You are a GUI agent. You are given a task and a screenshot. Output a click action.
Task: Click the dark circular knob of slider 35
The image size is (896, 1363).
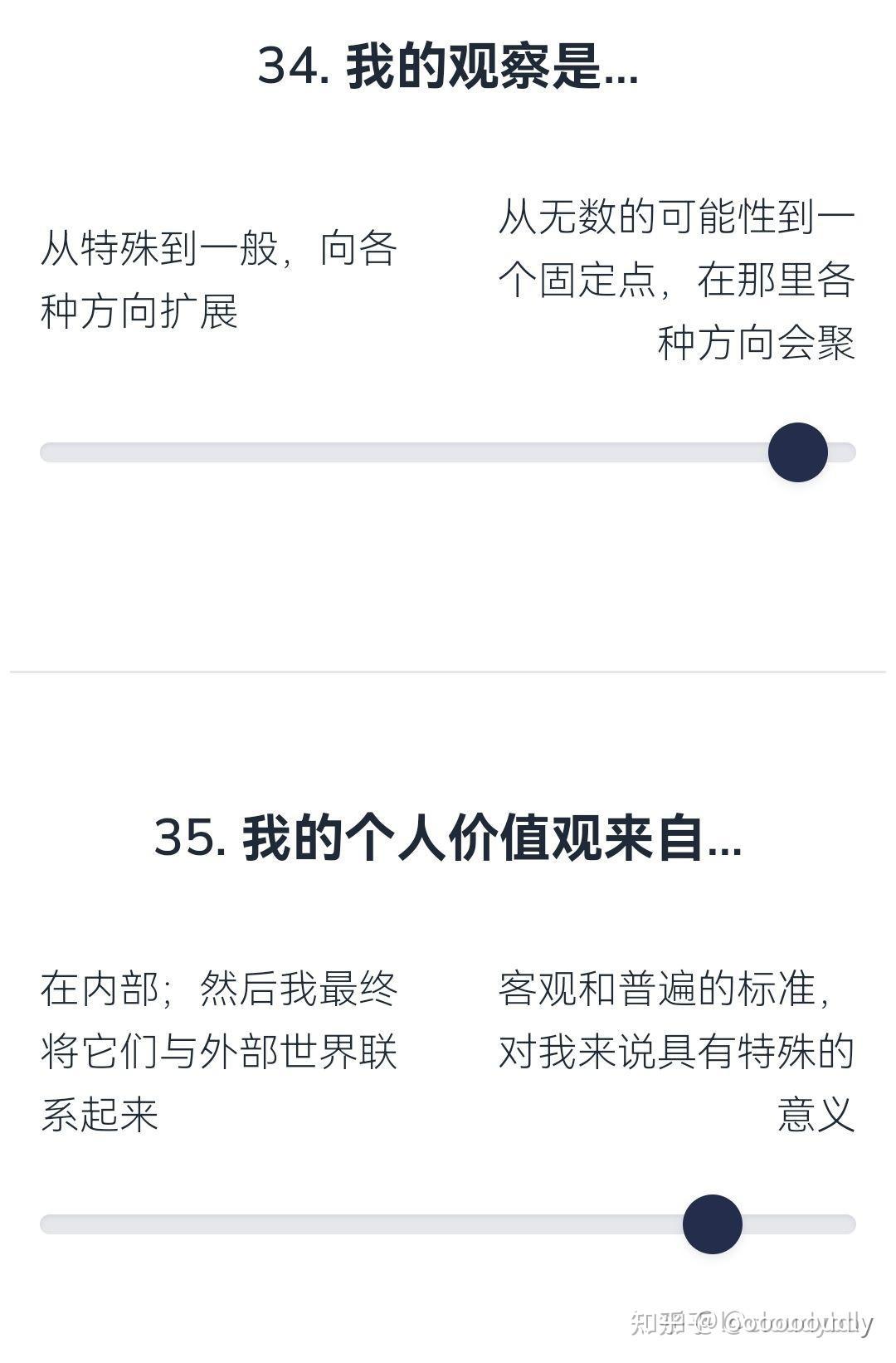pyautogui.click(x=712, y=1223)
